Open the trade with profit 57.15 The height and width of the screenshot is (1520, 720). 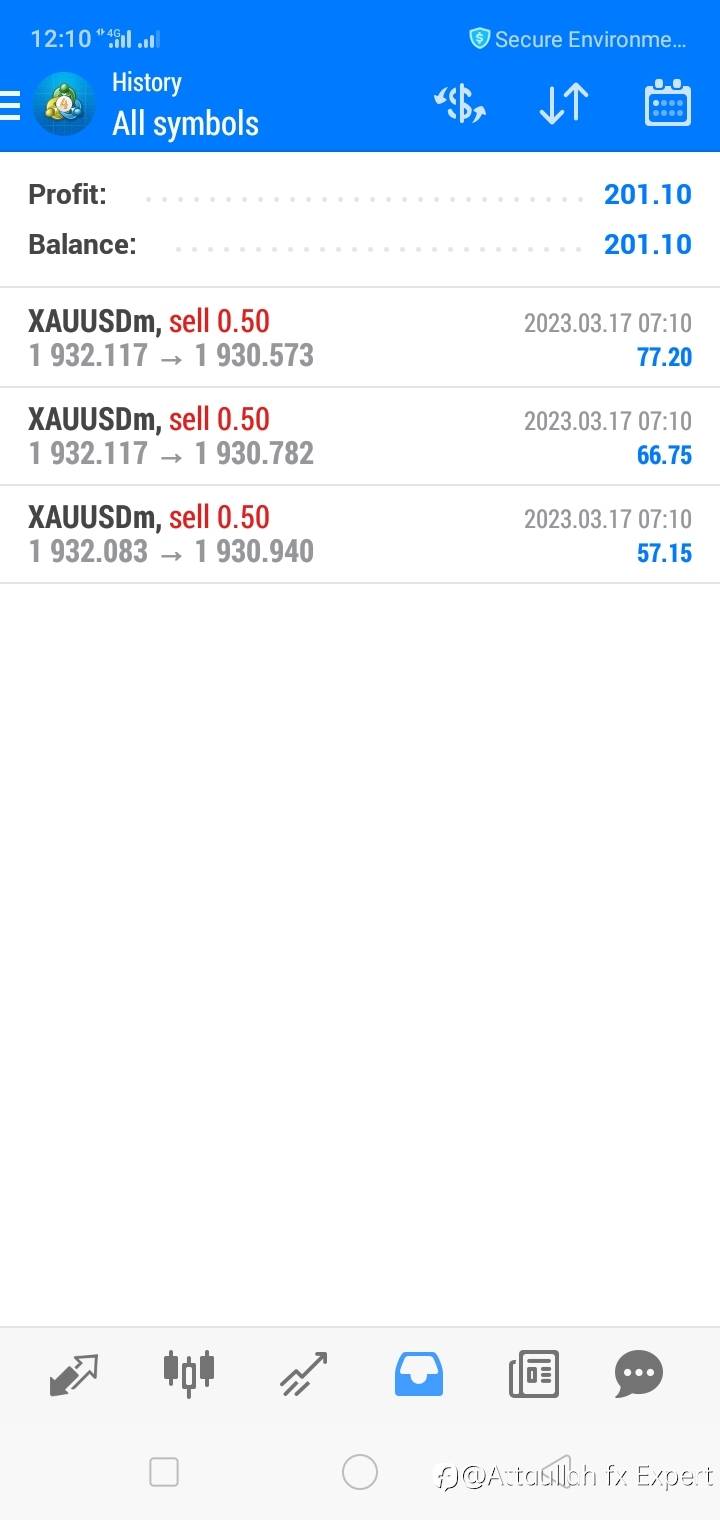pos(360,534)
